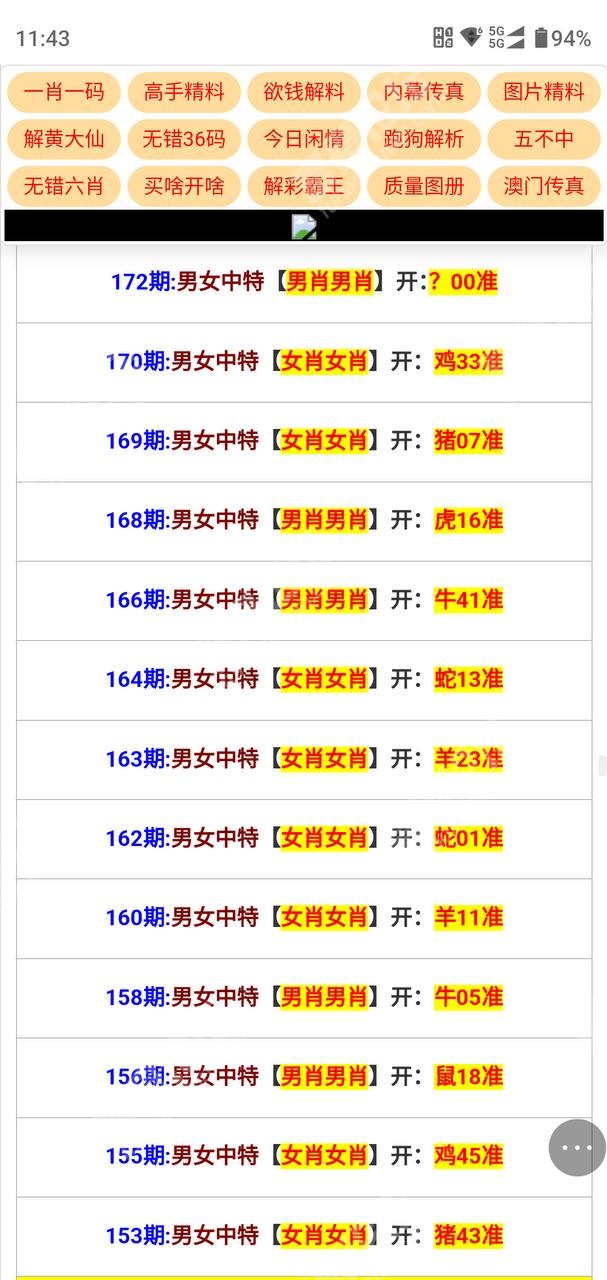Open 内幕传真 section

[424, 92]
